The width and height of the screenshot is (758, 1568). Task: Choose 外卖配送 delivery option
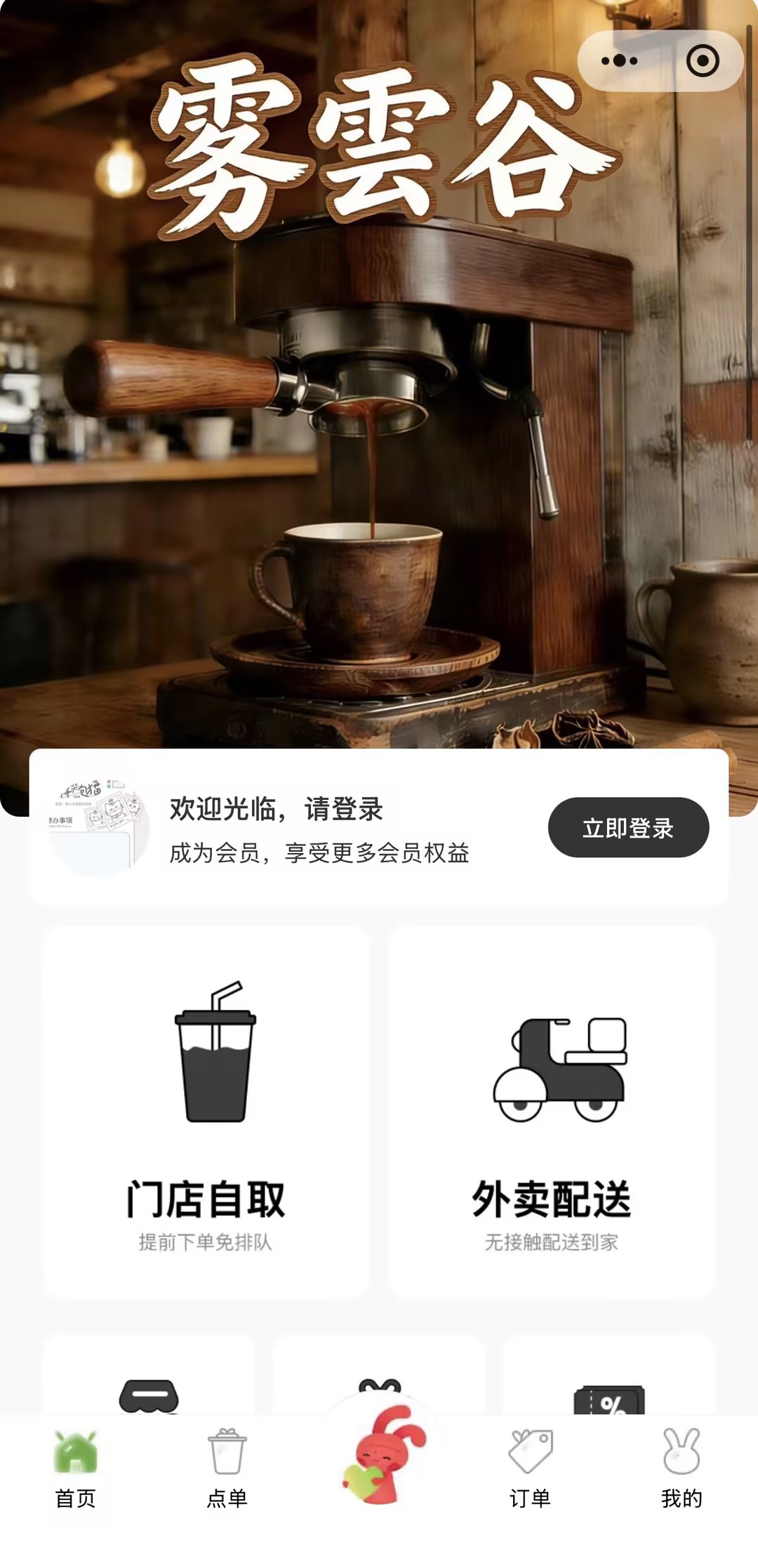[552, 1112]
